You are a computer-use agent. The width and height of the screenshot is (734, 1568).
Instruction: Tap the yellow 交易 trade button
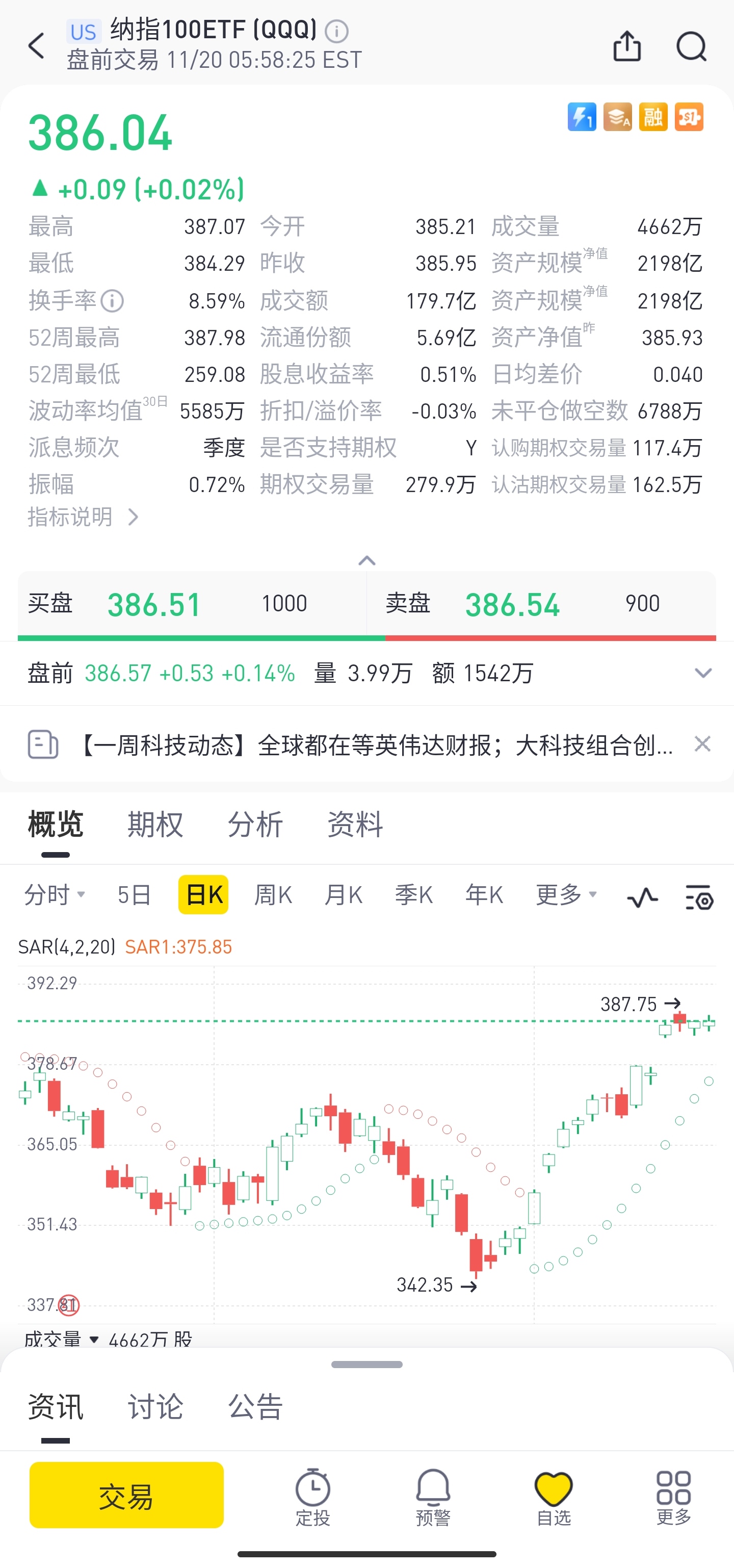pos(126,1495)
